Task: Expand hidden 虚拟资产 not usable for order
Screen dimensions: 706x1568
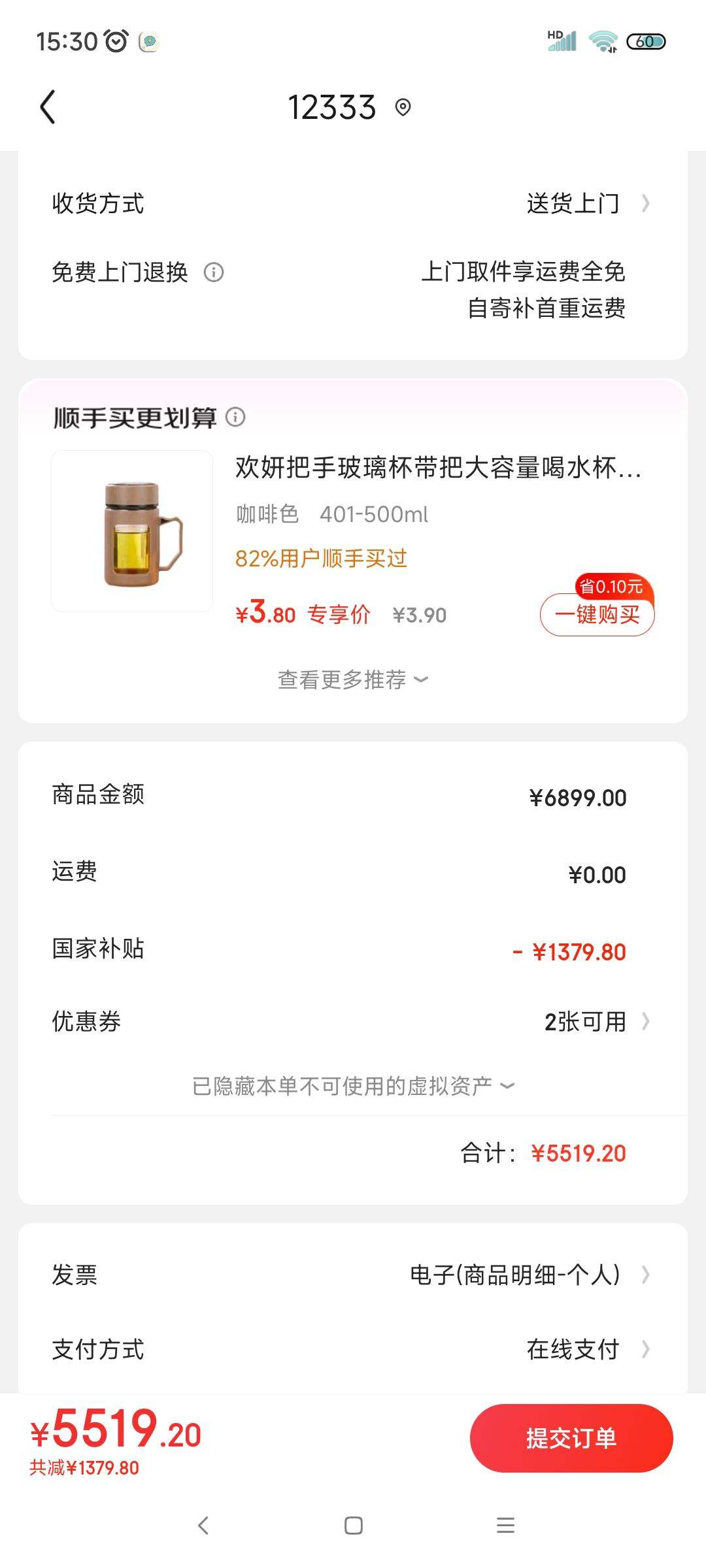Action: (353, 1086)
